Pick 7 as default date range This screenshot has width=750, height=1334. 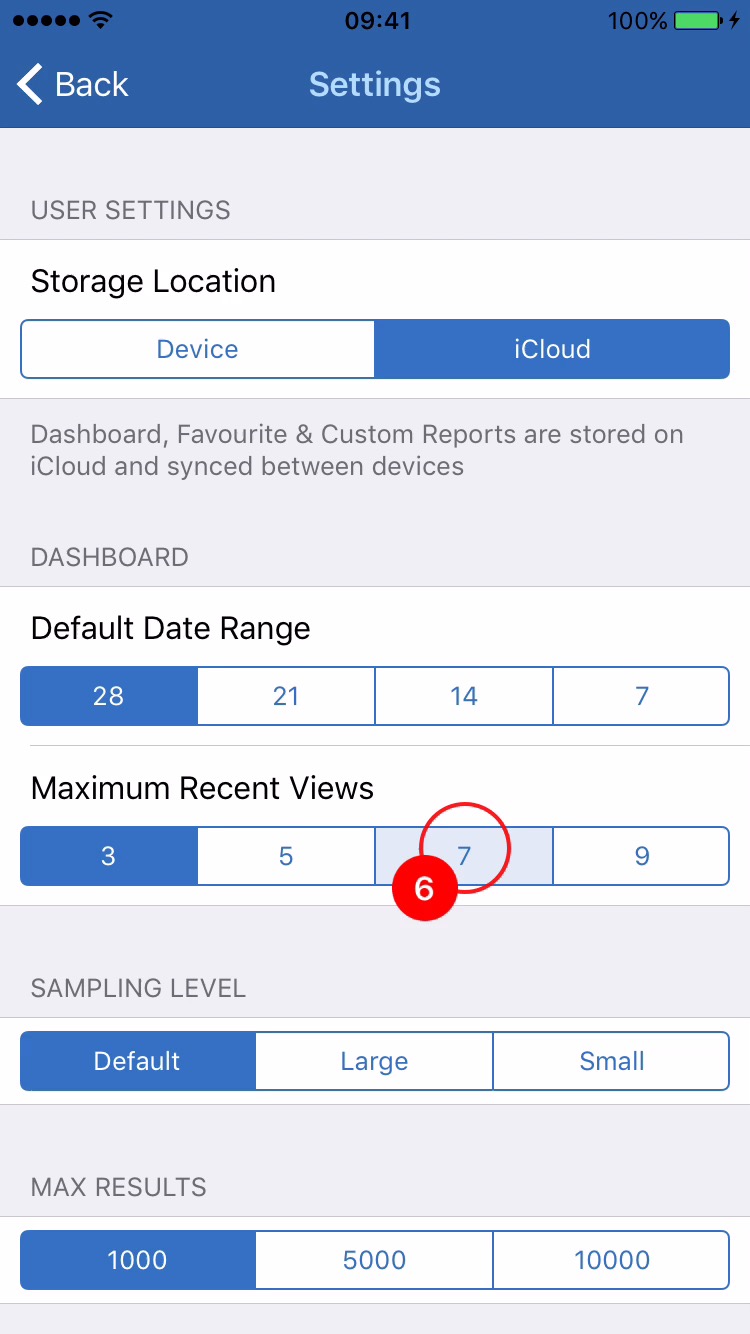(x=642, y=696)
